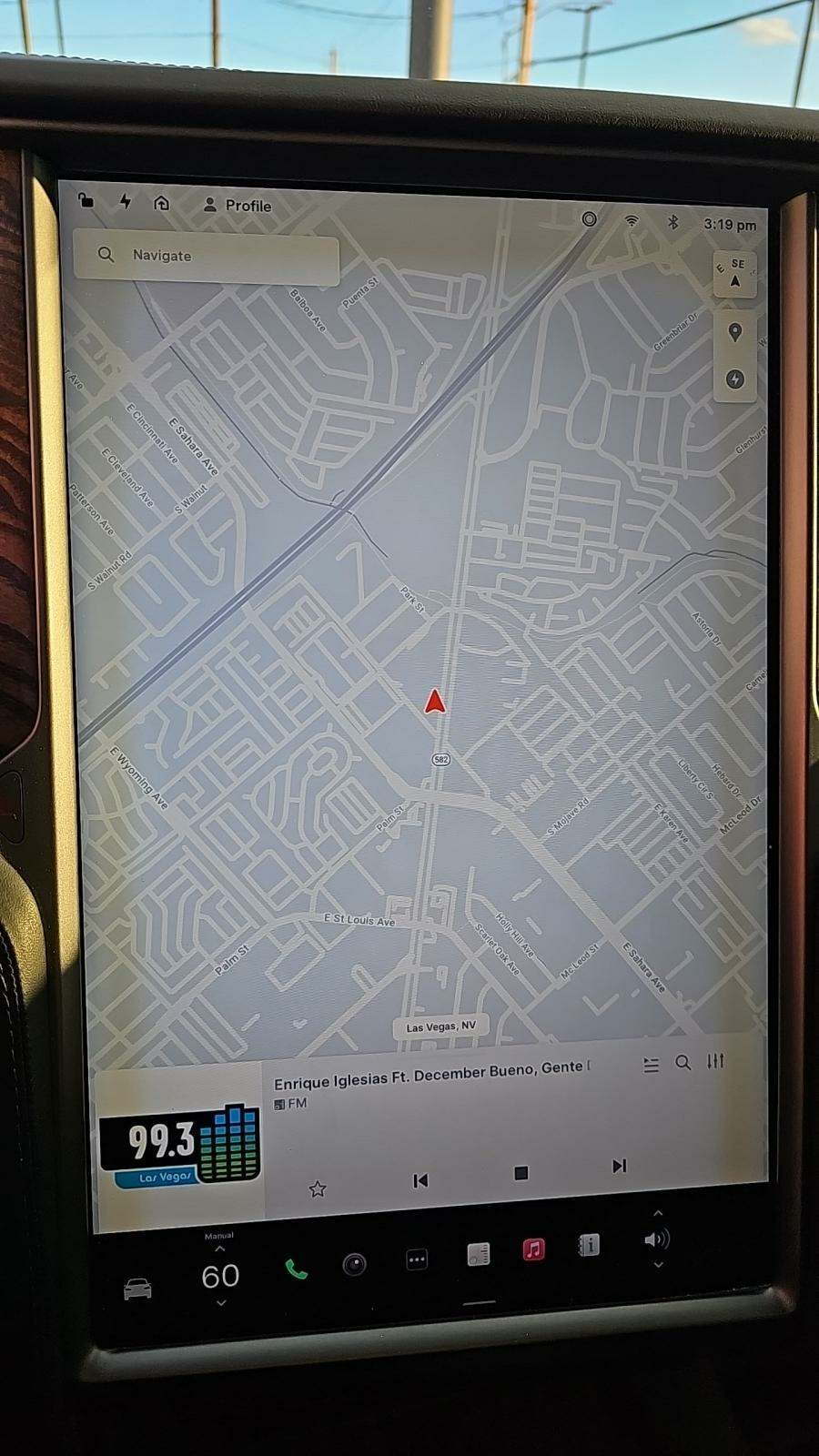
Task: Raise the cabin temperature above 60
Action: tap(219, 1249)
